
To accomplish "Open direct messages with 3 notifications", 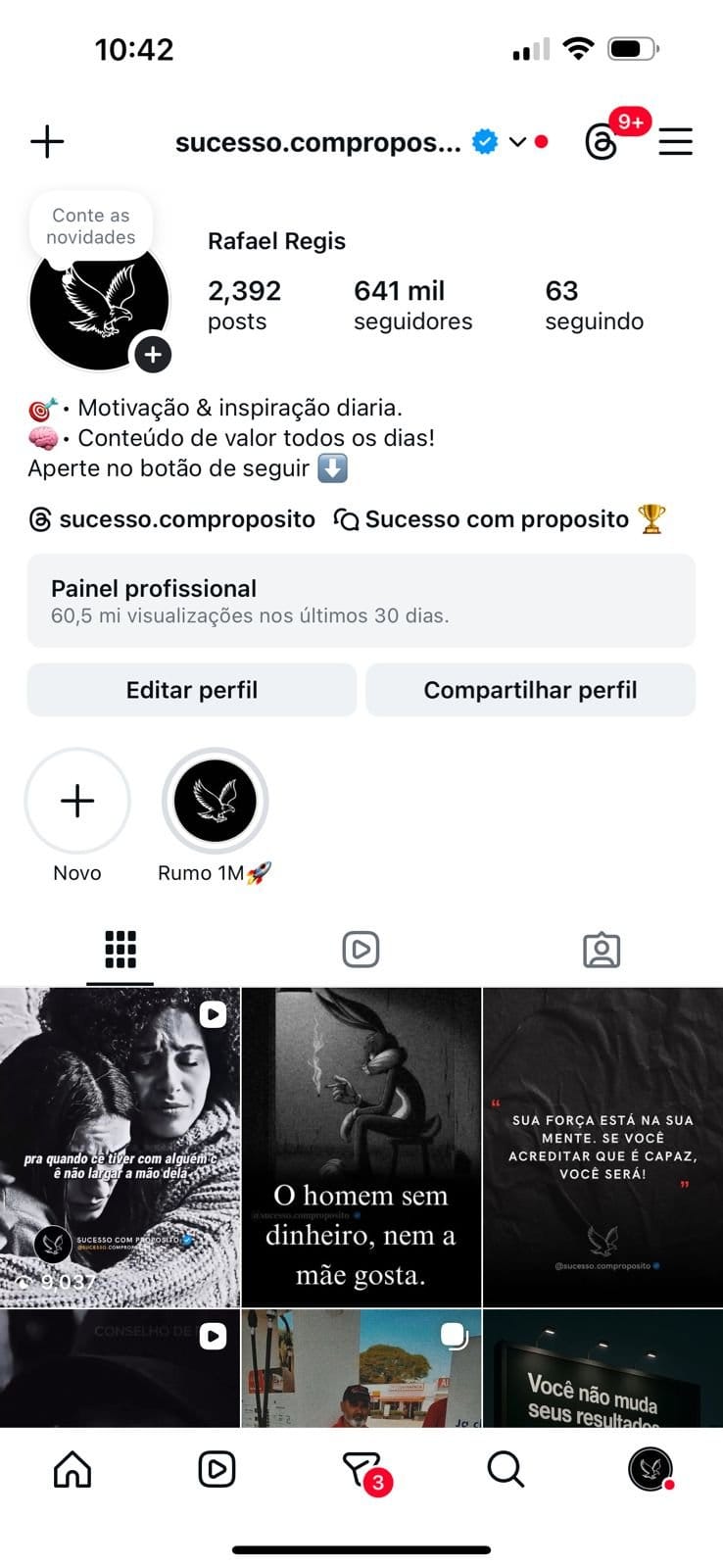I will pos(361,1469).
